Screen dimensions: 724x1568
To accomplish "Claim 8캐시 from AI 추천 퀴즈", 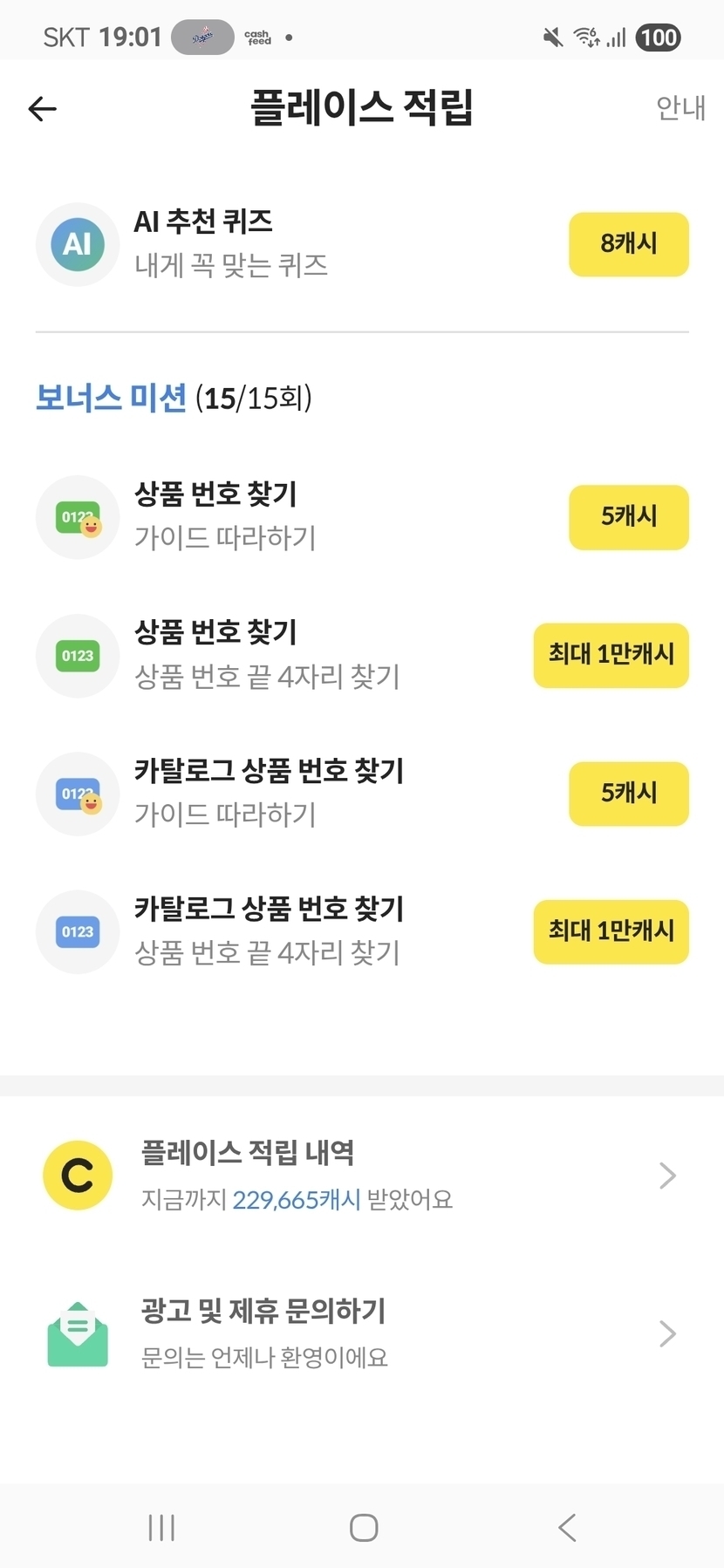I will (628, 244).
